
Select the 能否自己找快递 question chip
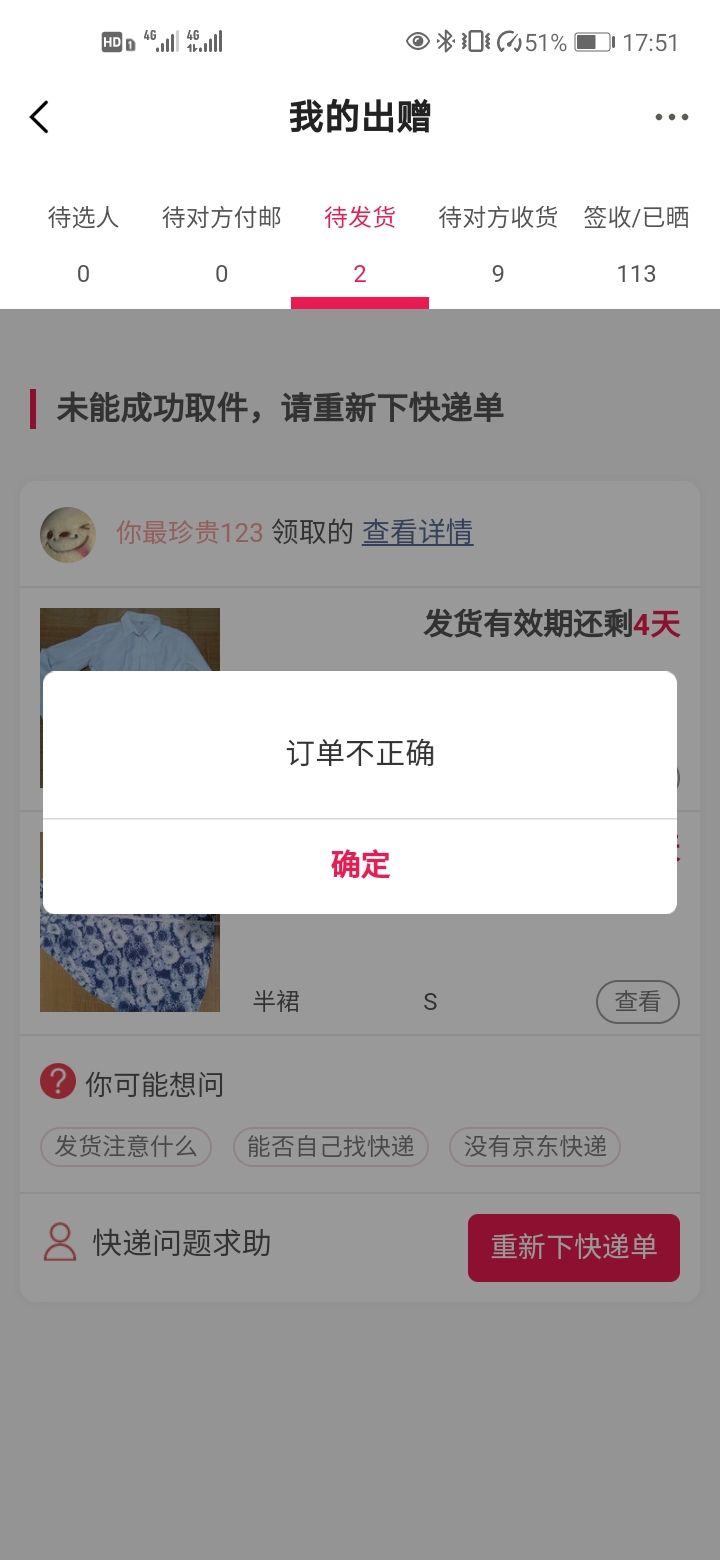pos(330,1146)
